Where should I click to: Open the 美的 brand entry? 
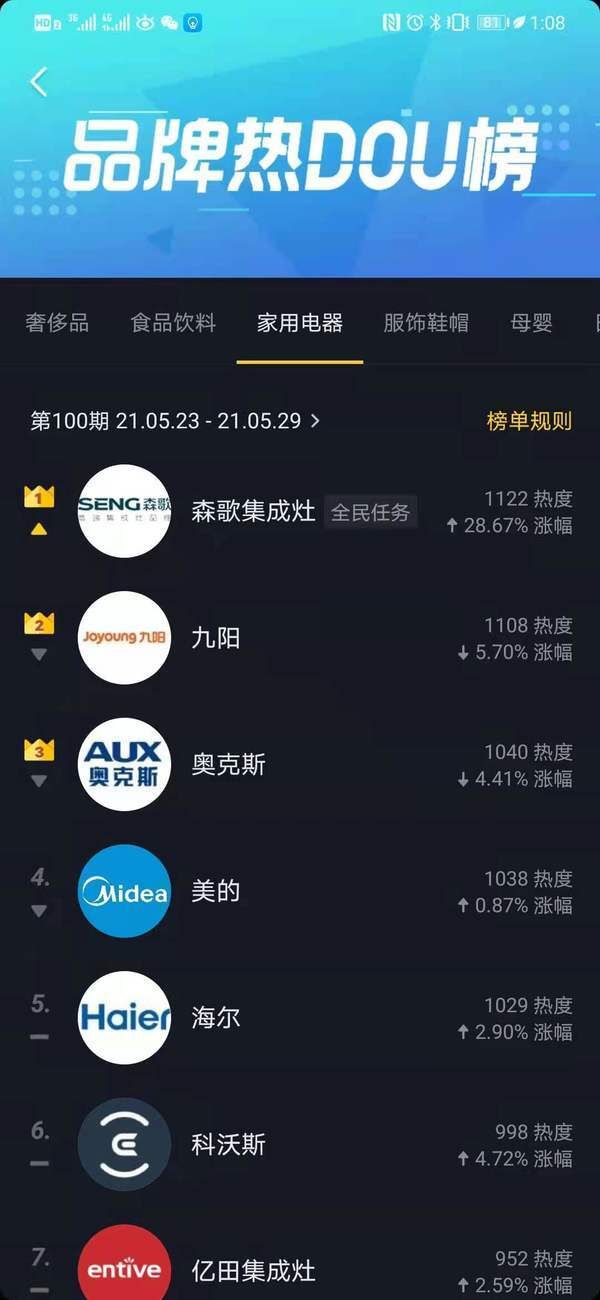(x=216, y=891)
